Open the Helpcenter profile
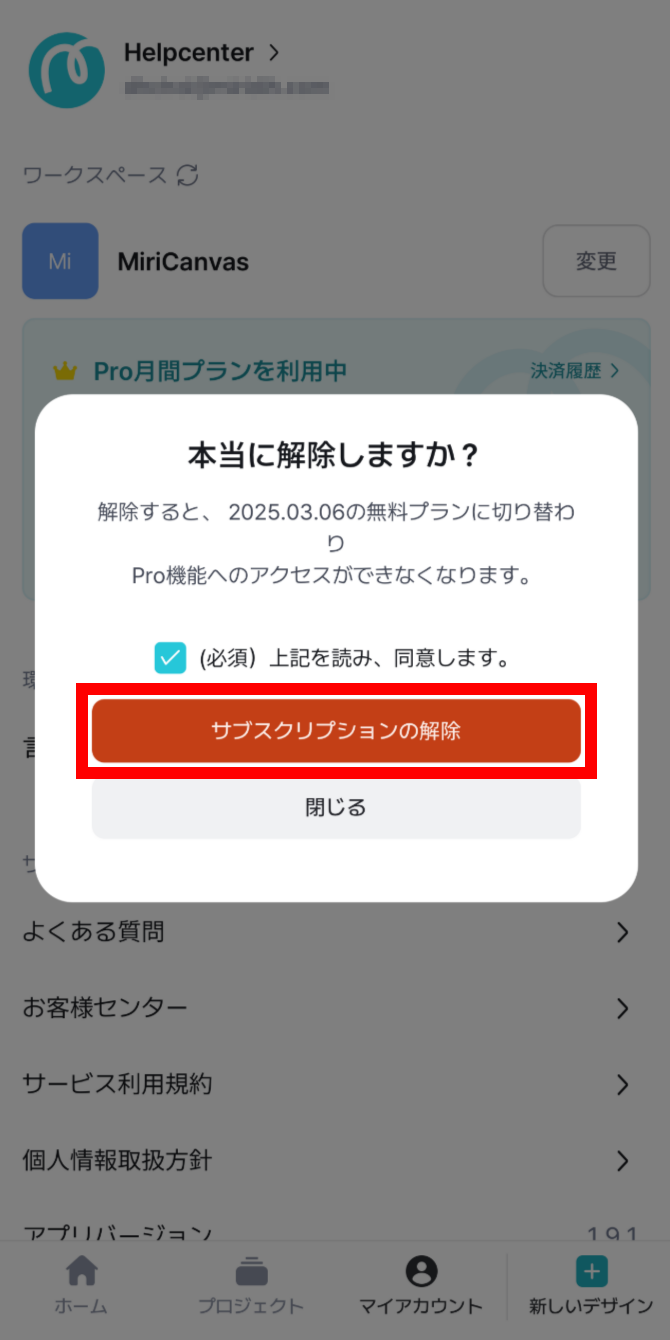This screenshot has width=670, height=1340. point(201,52)
